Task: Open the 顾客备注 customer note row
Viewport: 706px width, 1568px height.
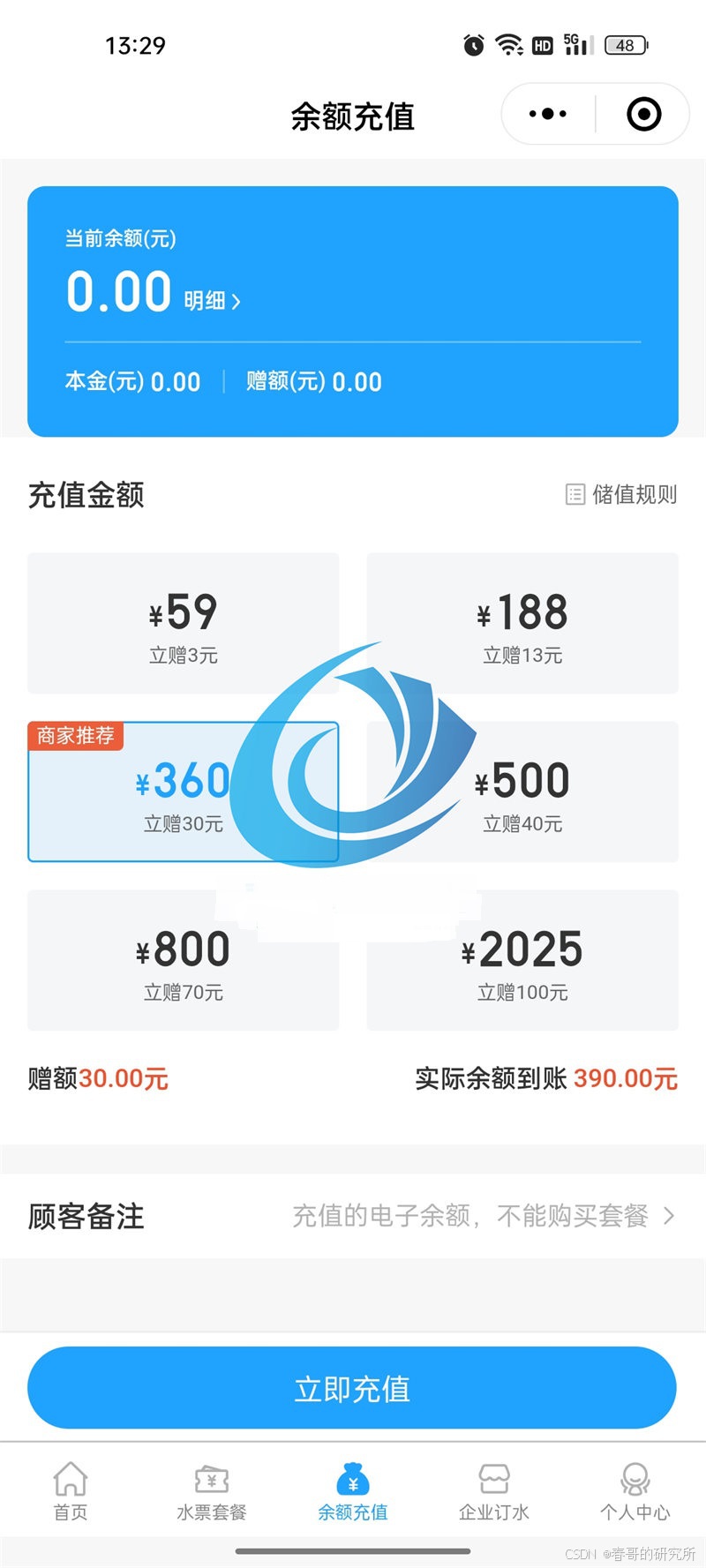Action: click(x=353, y=1216)
